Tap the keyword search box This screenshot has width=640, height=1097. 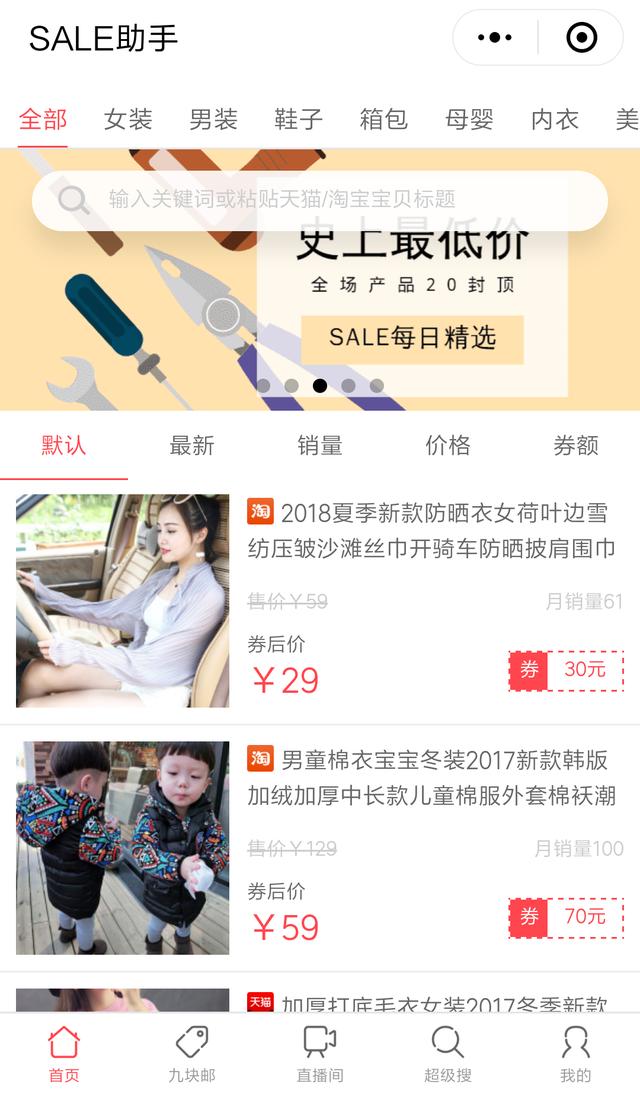click(320, 200)
